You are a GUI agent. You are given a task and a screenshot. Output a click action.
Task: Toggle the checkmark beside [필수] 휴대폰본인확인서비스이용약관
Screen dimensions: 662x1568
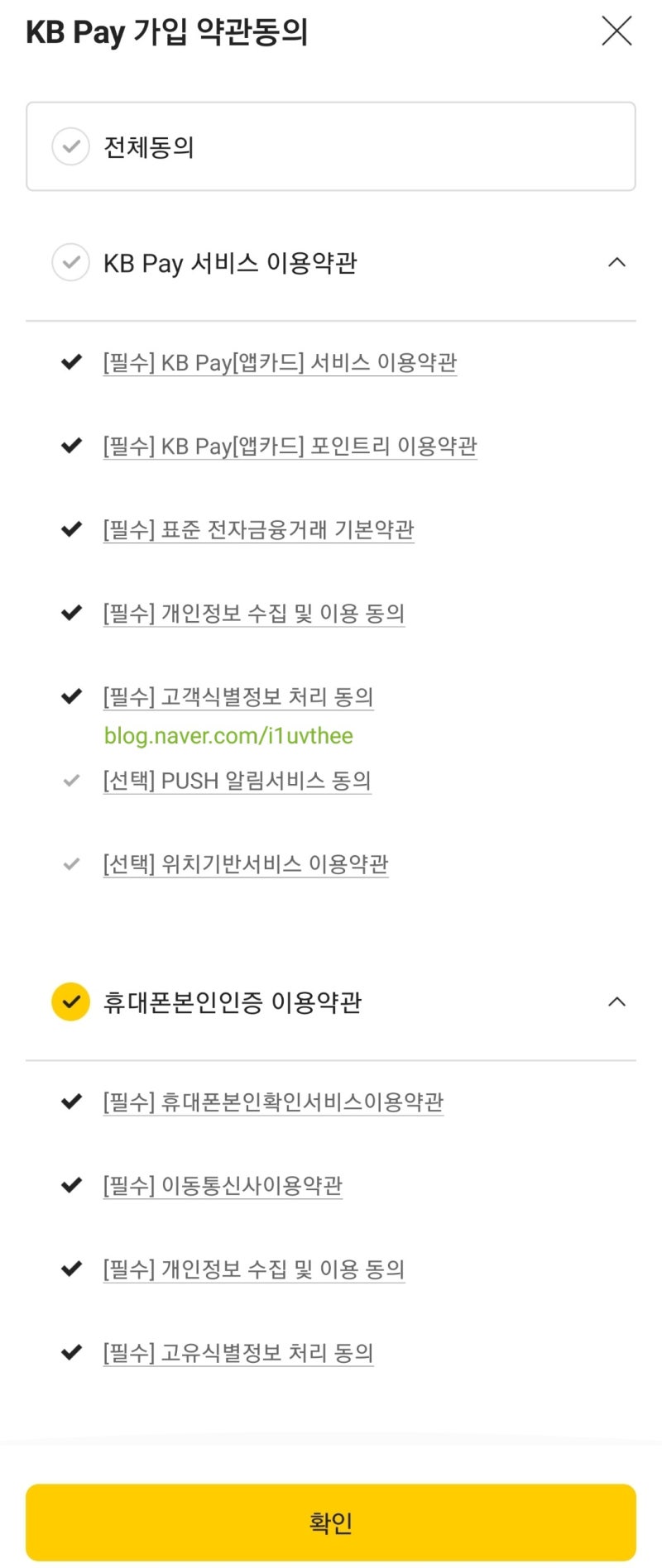click(x=70, y=1101)
